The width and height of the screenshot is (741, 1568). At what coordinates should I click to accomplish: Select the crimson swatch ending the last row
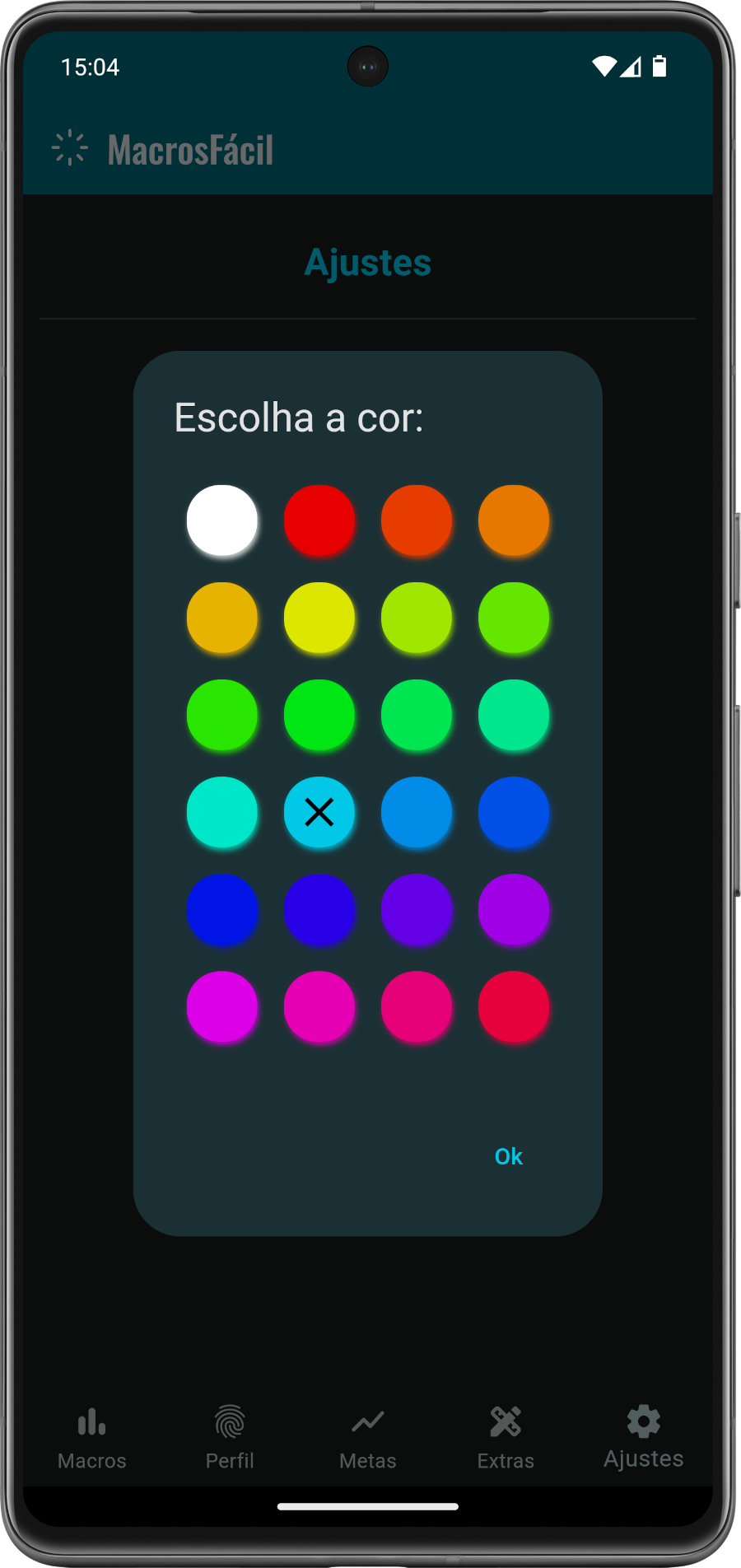tap(514, 1006)
